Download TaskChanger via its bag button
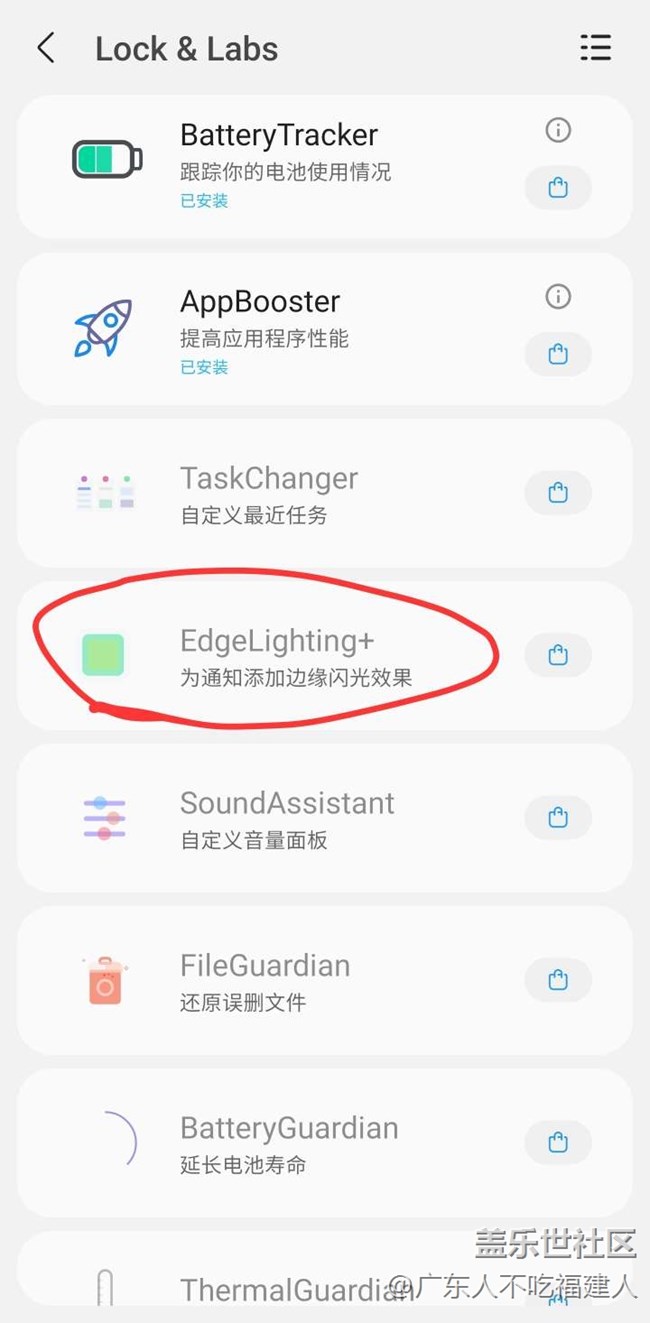Screen dimensions: 650x1323 (x=558, y=492)
